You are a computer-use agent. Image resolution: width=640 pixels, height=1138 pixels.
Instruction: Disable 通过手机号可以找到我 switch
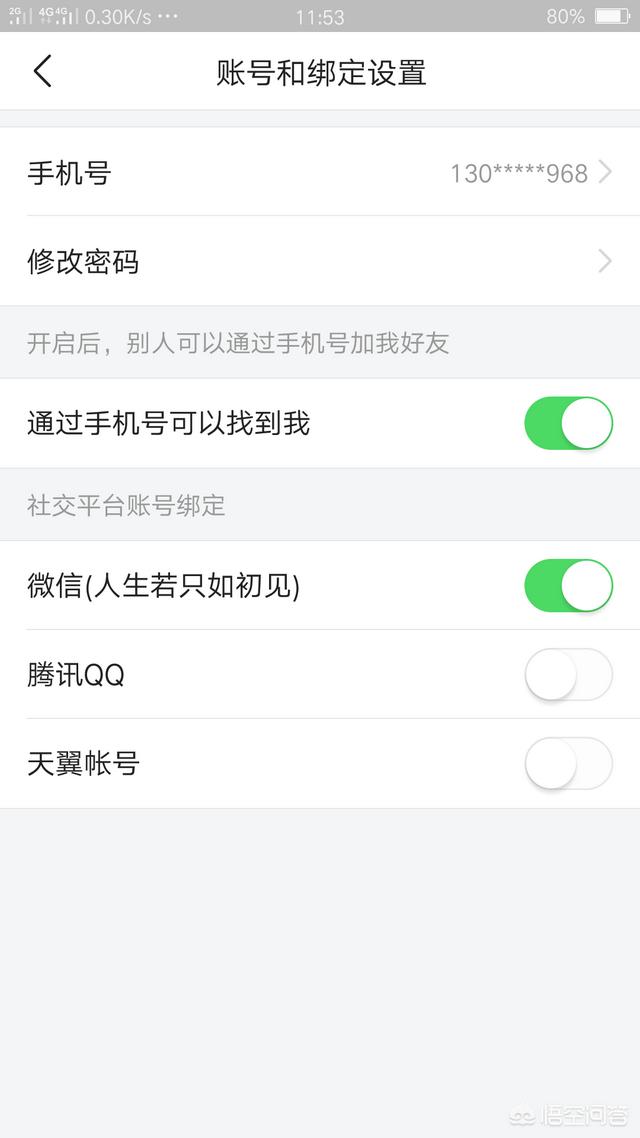[x=567, y=423]
